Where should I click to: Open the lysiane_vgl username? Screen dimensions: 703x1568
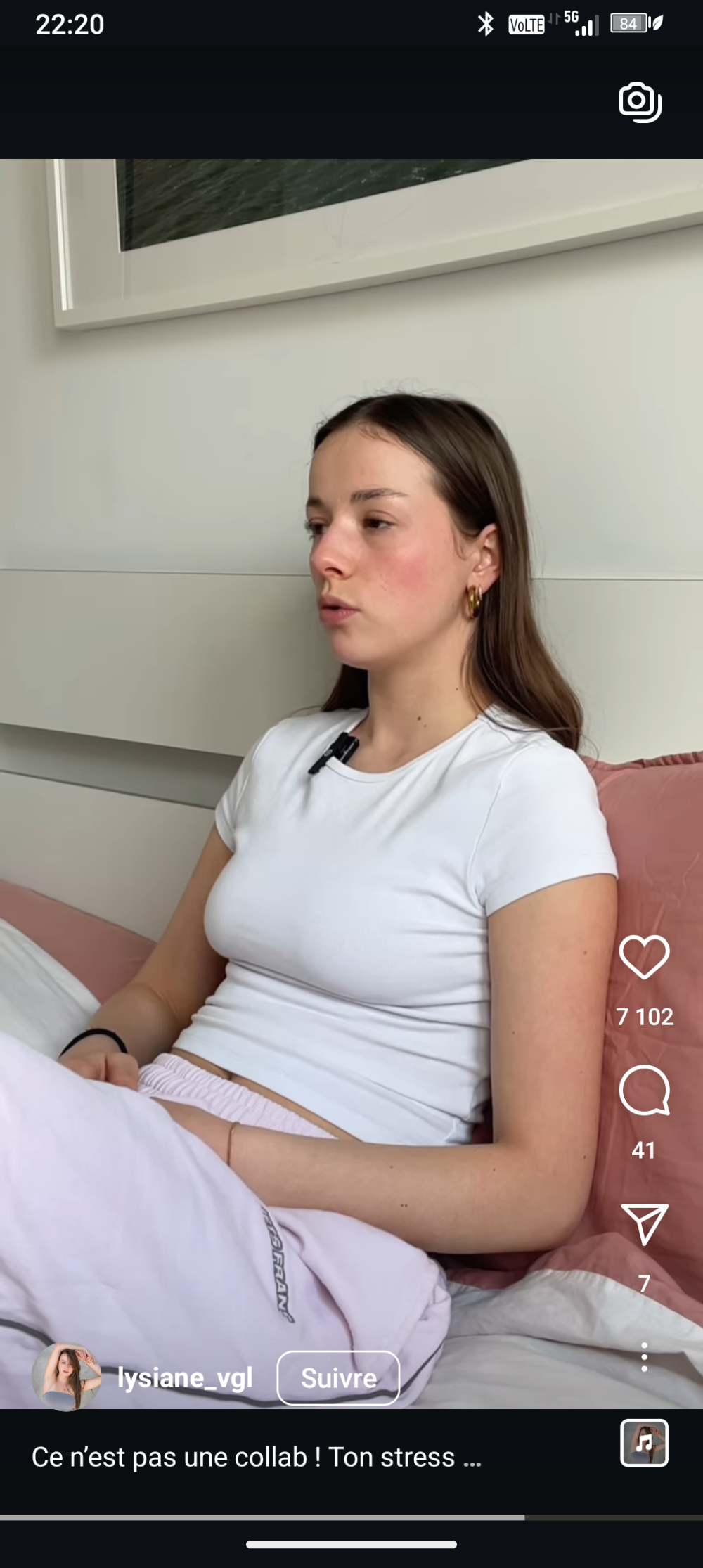185,1377
